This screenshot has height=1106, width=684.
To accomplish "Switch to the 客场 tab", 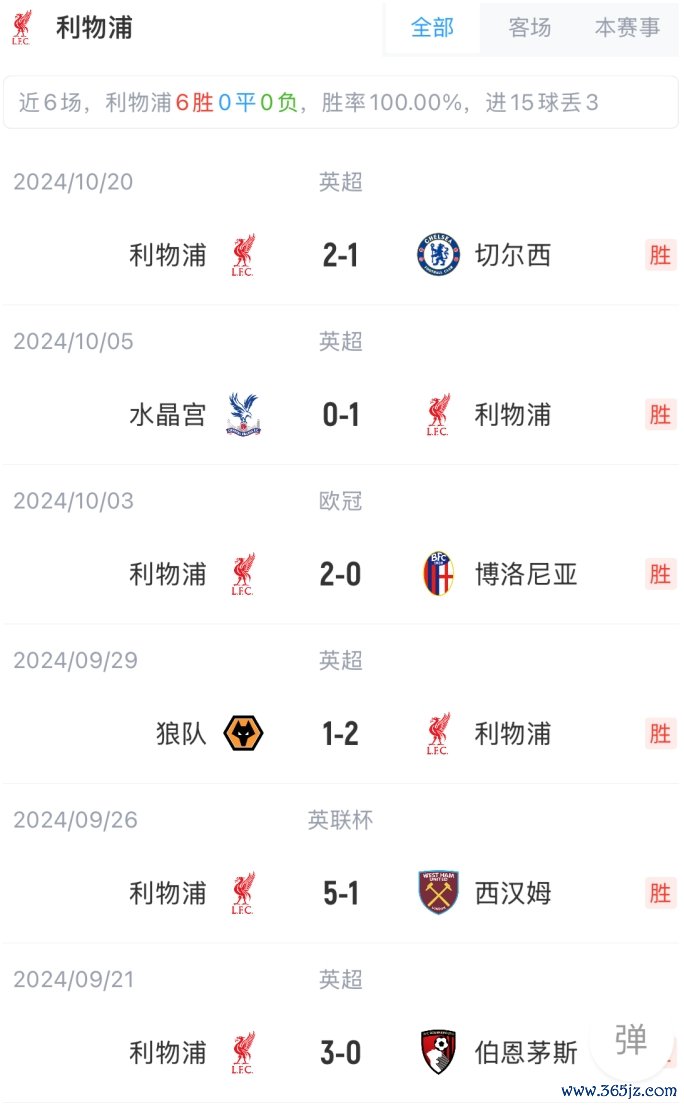I will (x=530, y=28).
